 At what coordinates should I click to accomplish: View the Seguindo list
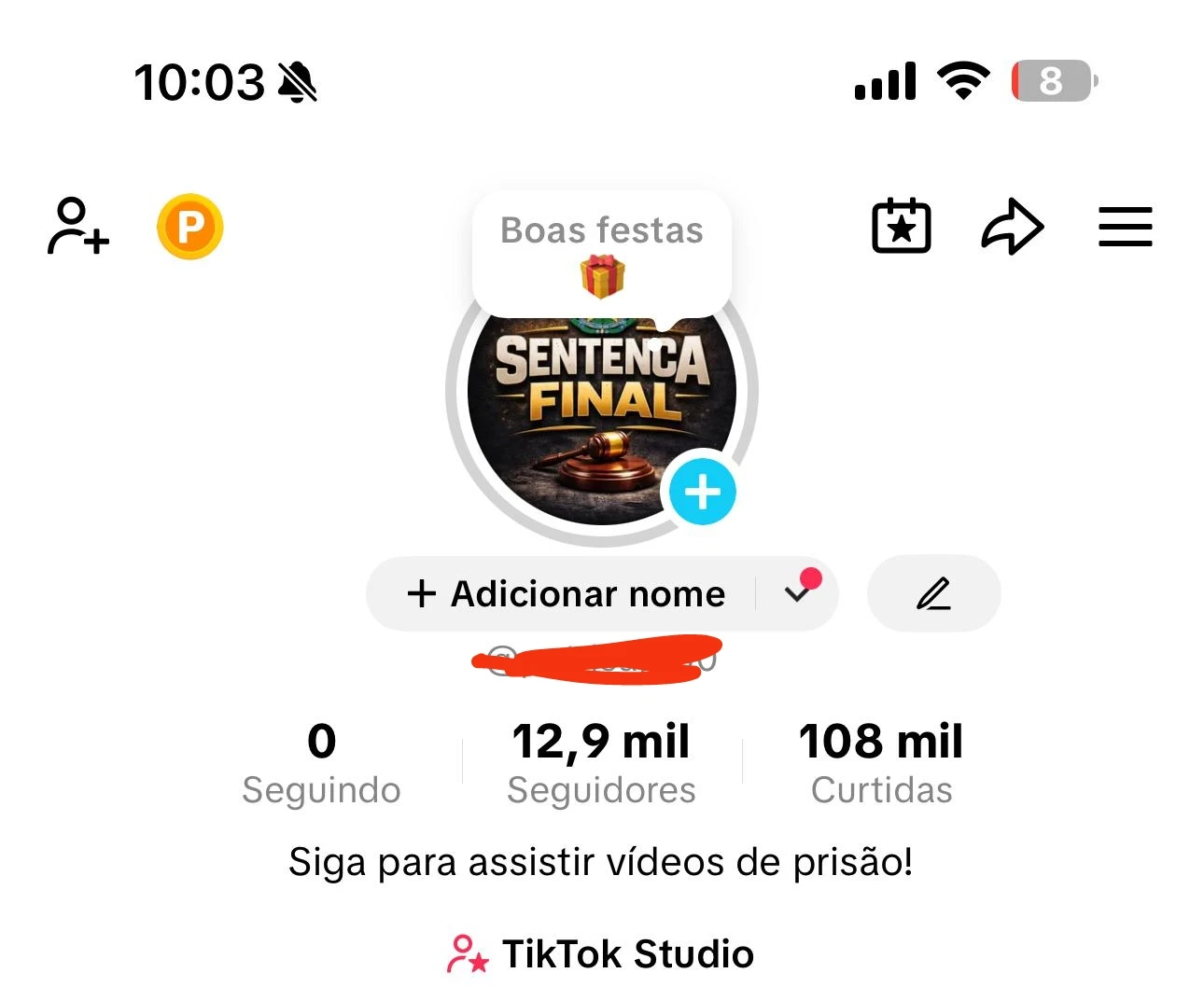click(321, 762)
